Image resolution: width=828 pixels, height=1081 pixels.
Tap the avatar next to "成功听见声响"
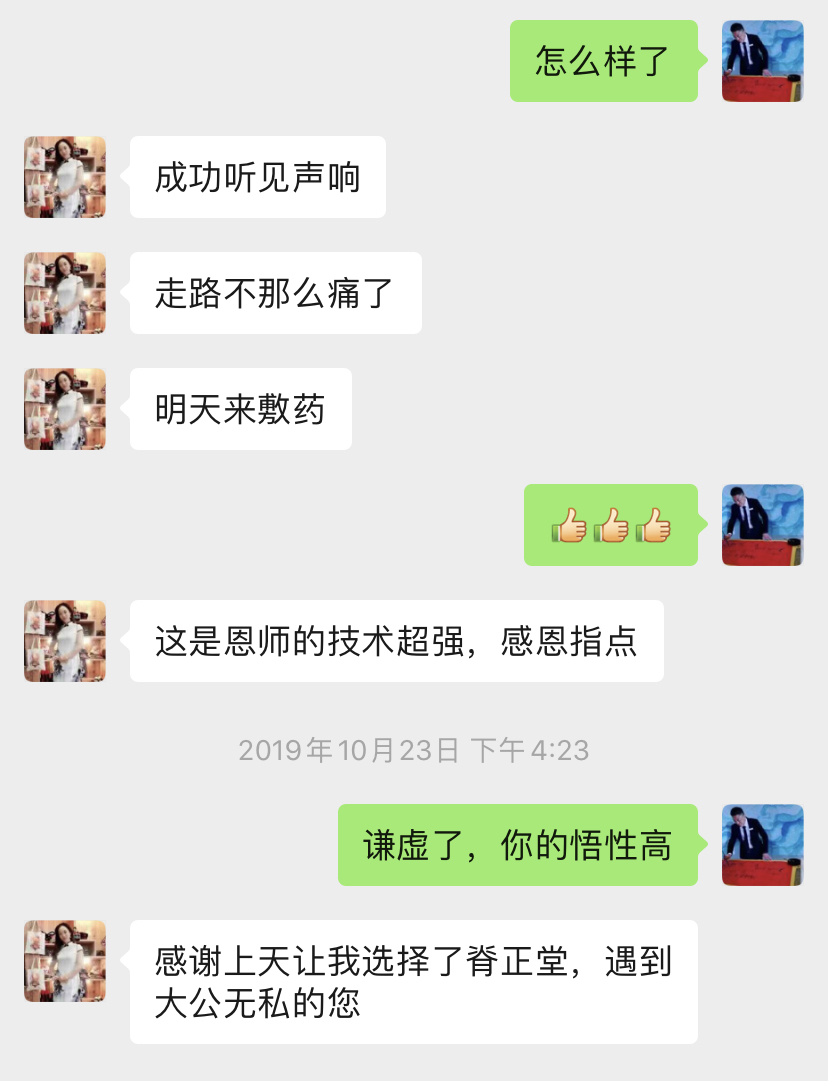coord(65,177)
